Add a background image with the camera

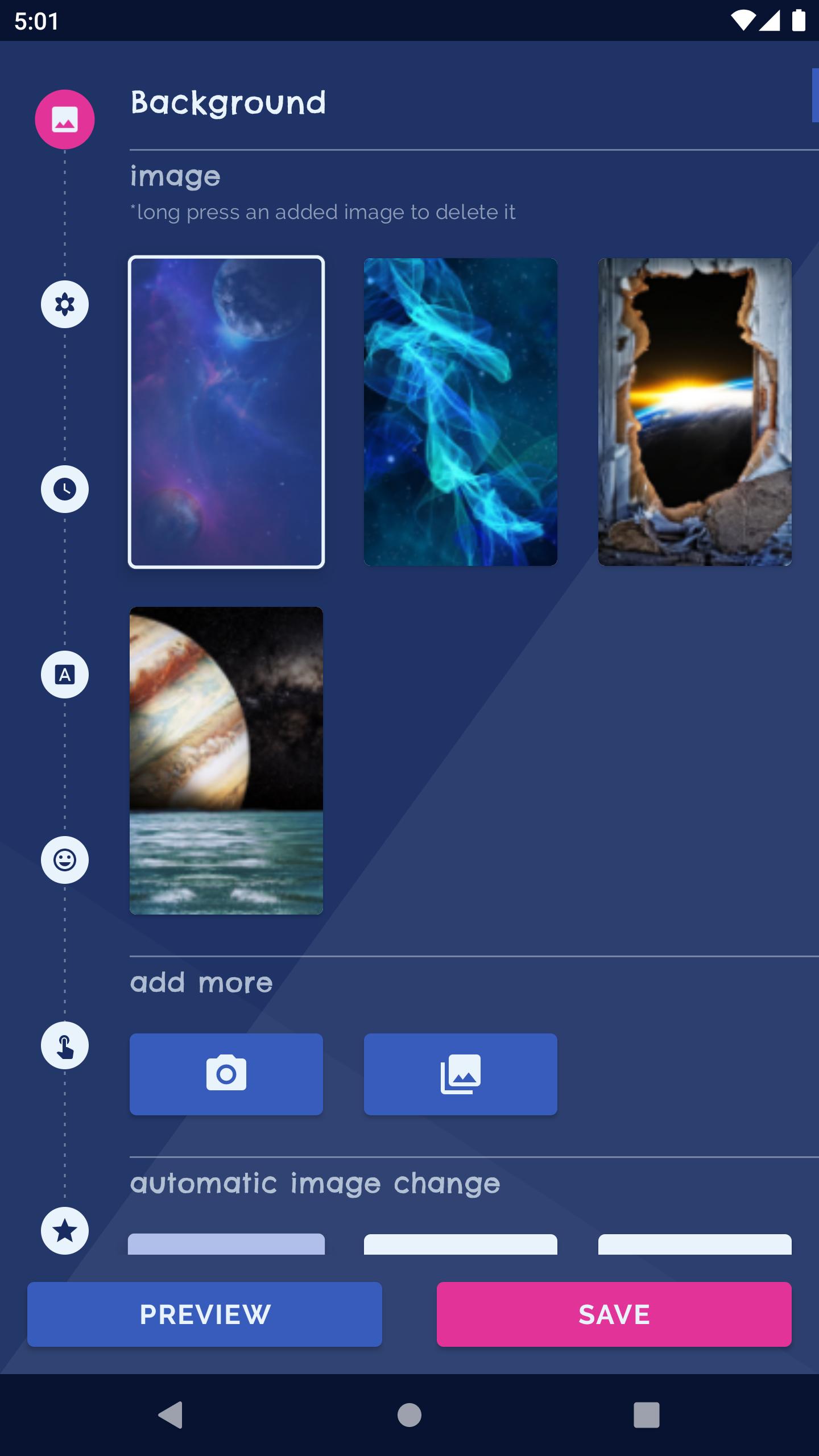click(x=226, y=1074)
